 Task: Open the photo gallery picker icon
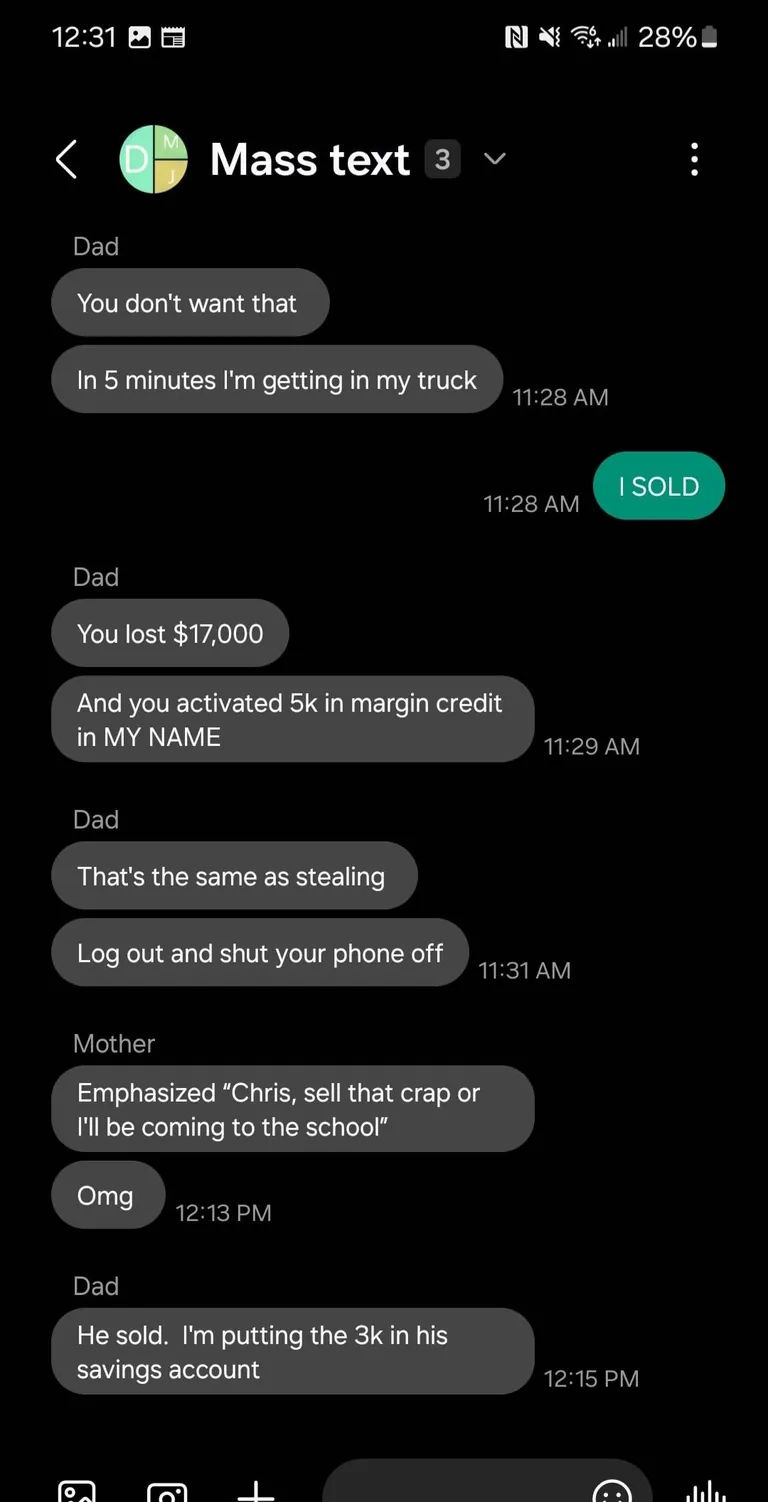(x=78, y=1491)
